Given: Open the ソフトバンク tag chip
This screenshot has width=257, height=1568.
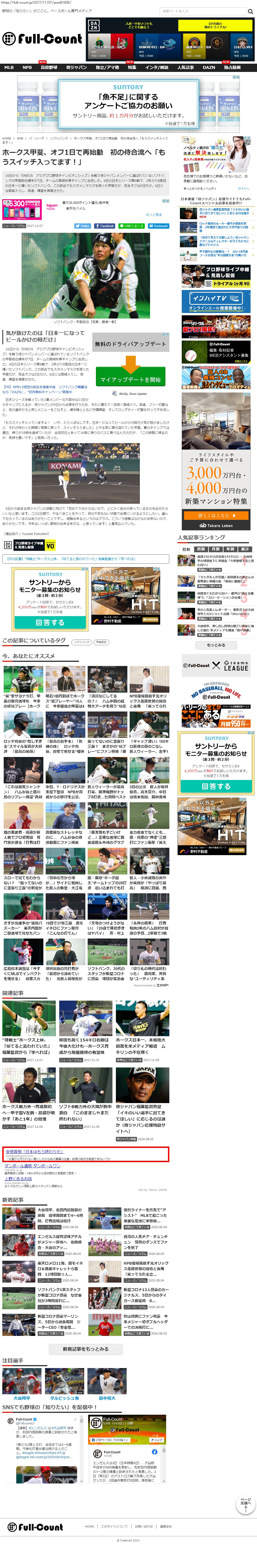Looking at the screenshot, I should (81, 642).
